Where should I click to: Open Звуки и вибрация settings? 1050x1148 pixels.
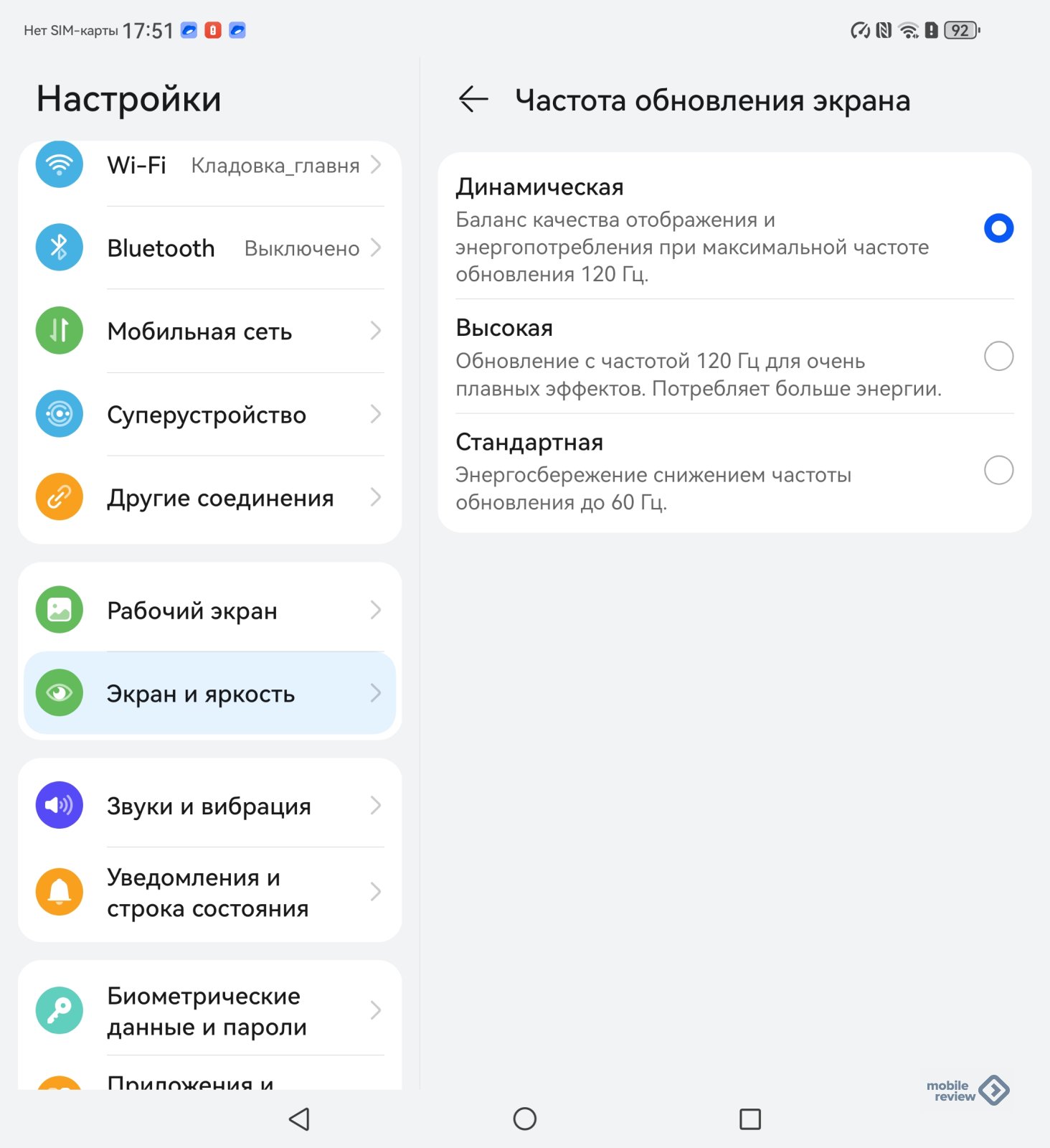coord(209,806)
